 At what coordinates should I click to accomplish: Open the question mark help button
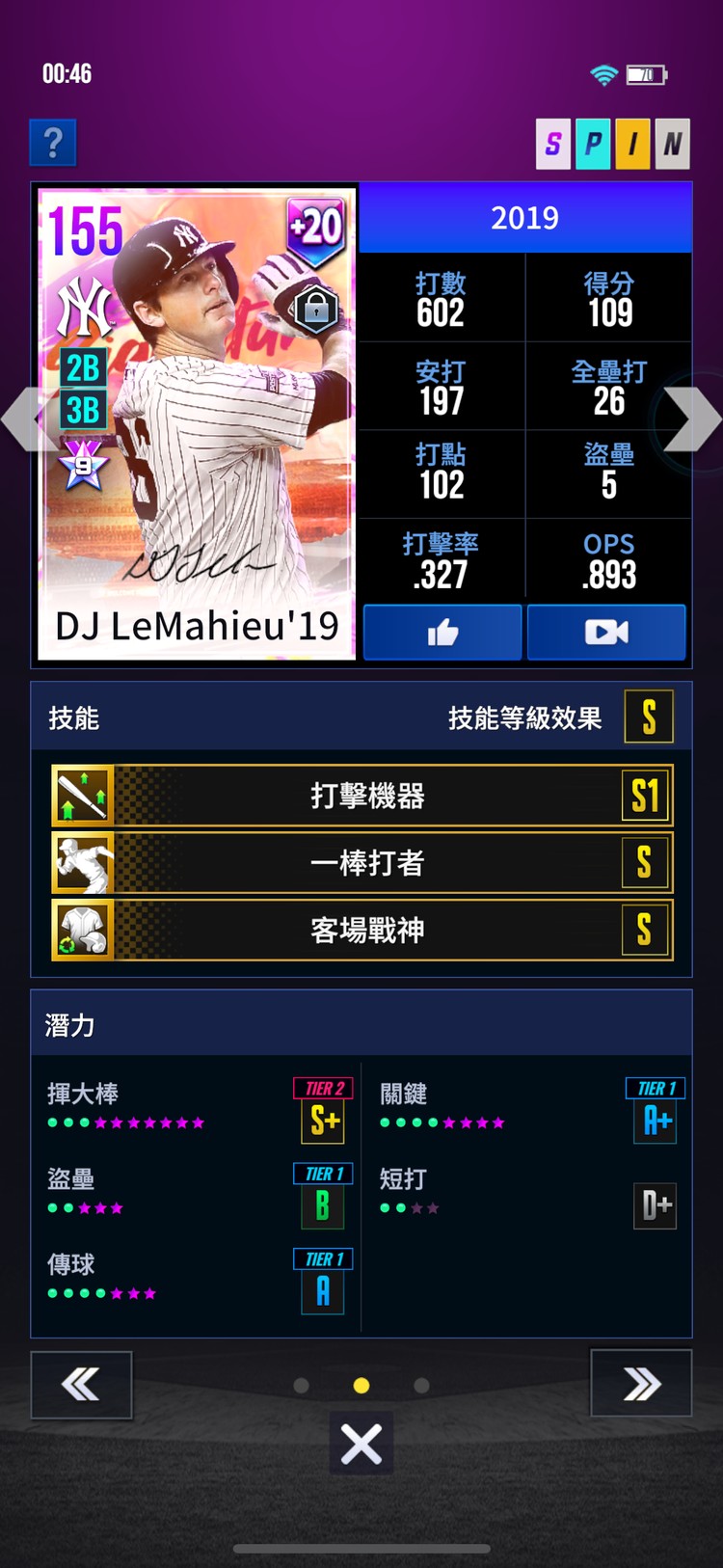(53, 143)
